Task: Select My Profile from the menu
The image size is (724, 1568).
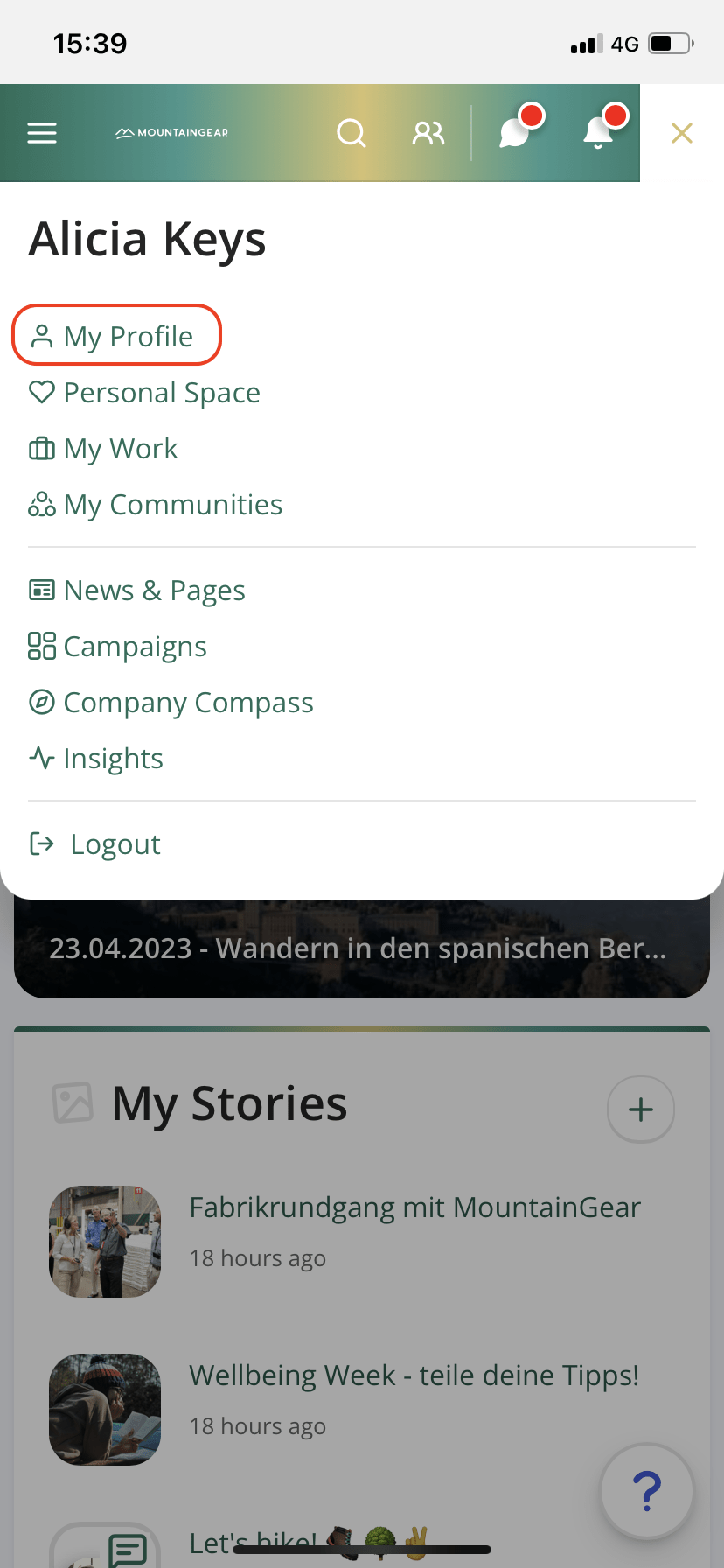Action: click(115, 335)
